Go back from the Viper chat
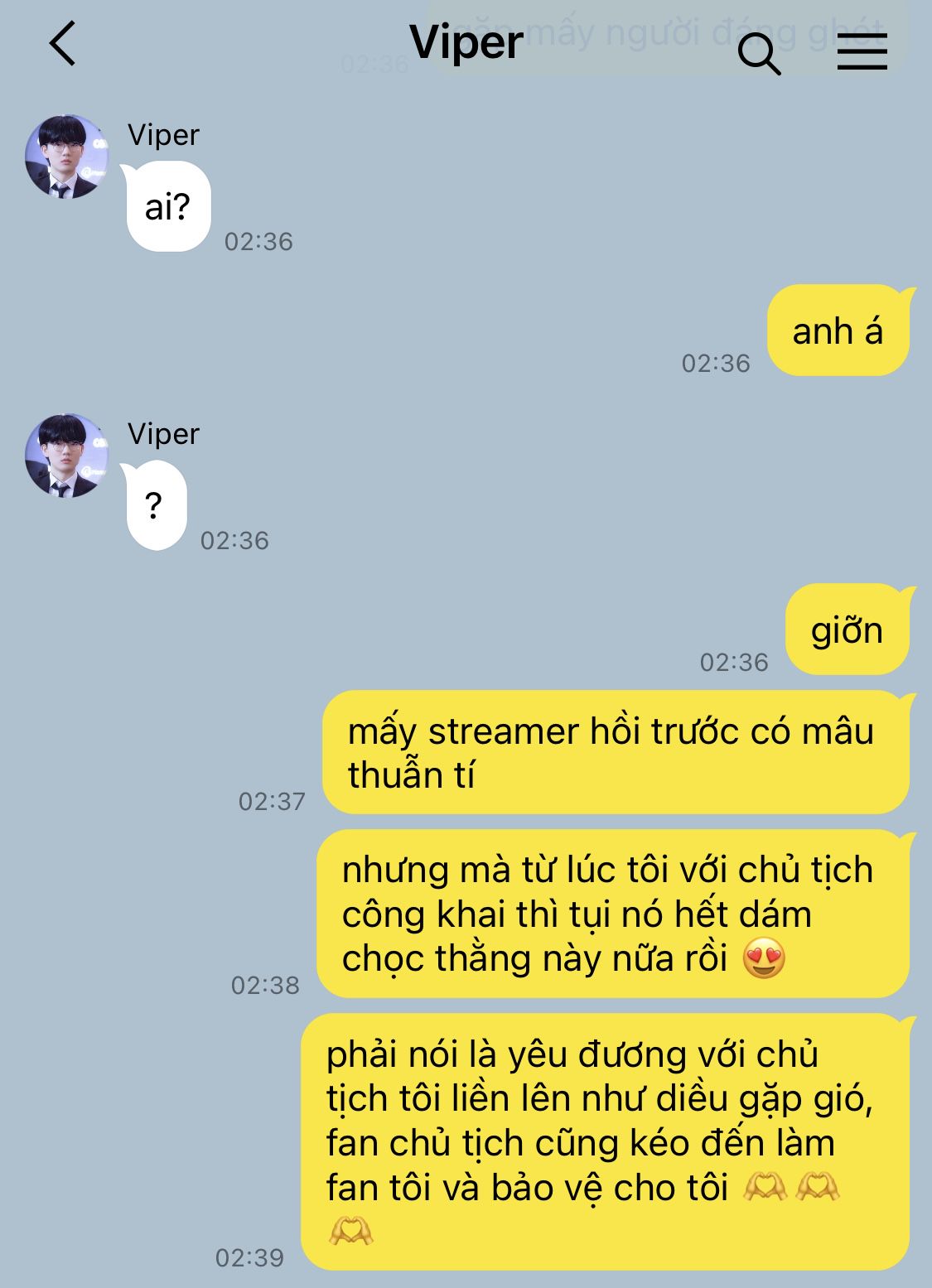The width and height of the screenshot is (932, 1288). [x=63, y=43]
